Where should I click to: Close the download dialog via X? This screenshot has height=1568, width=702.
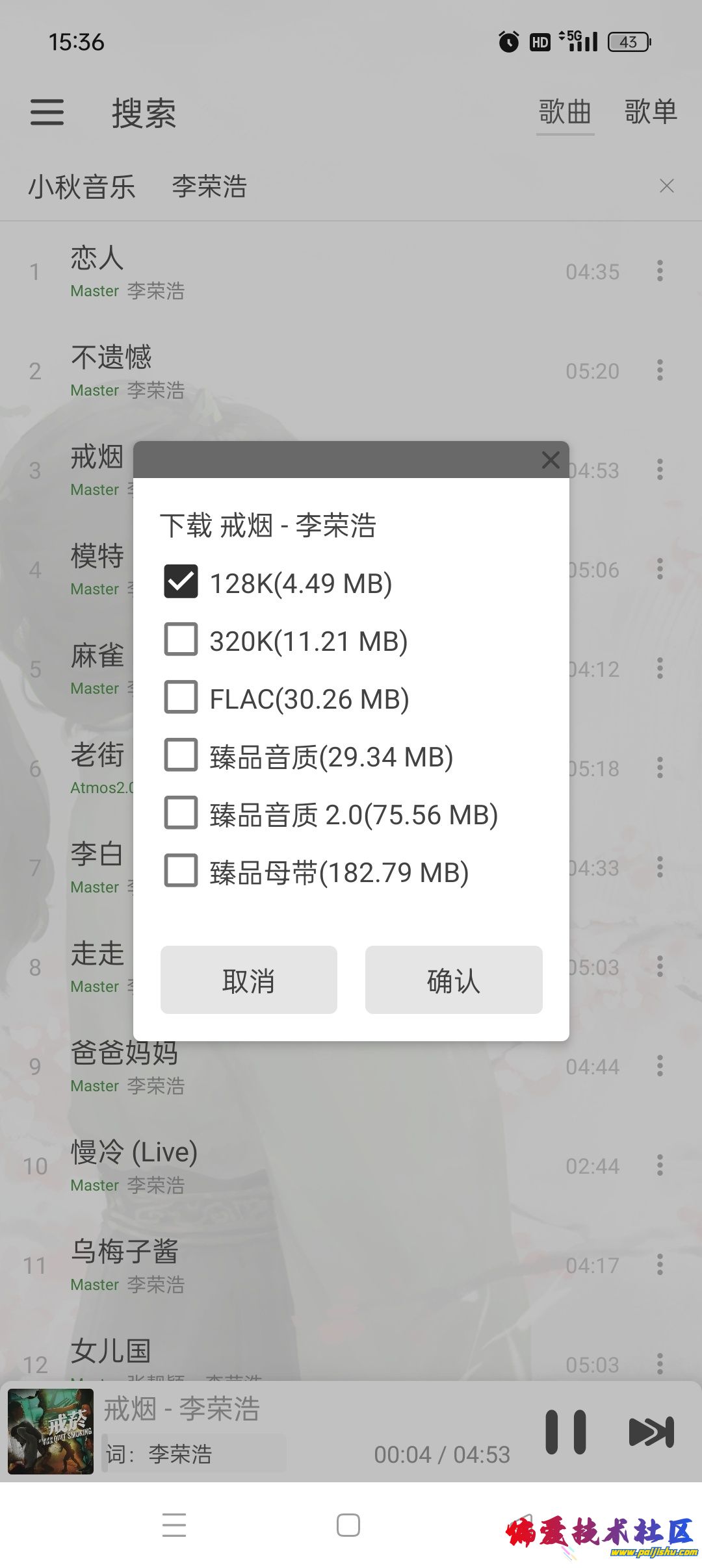click(551, 460)
